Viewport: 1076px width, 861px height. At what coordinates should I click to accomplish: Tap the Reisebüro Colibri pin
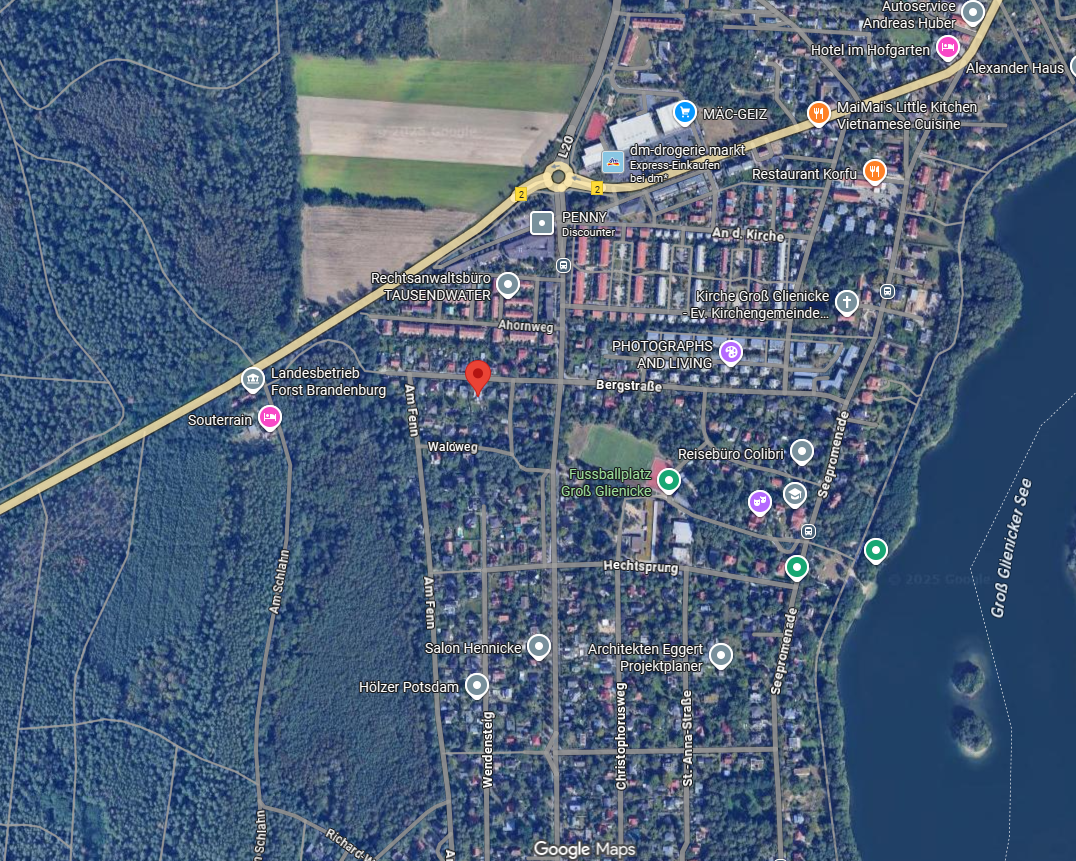802,451
